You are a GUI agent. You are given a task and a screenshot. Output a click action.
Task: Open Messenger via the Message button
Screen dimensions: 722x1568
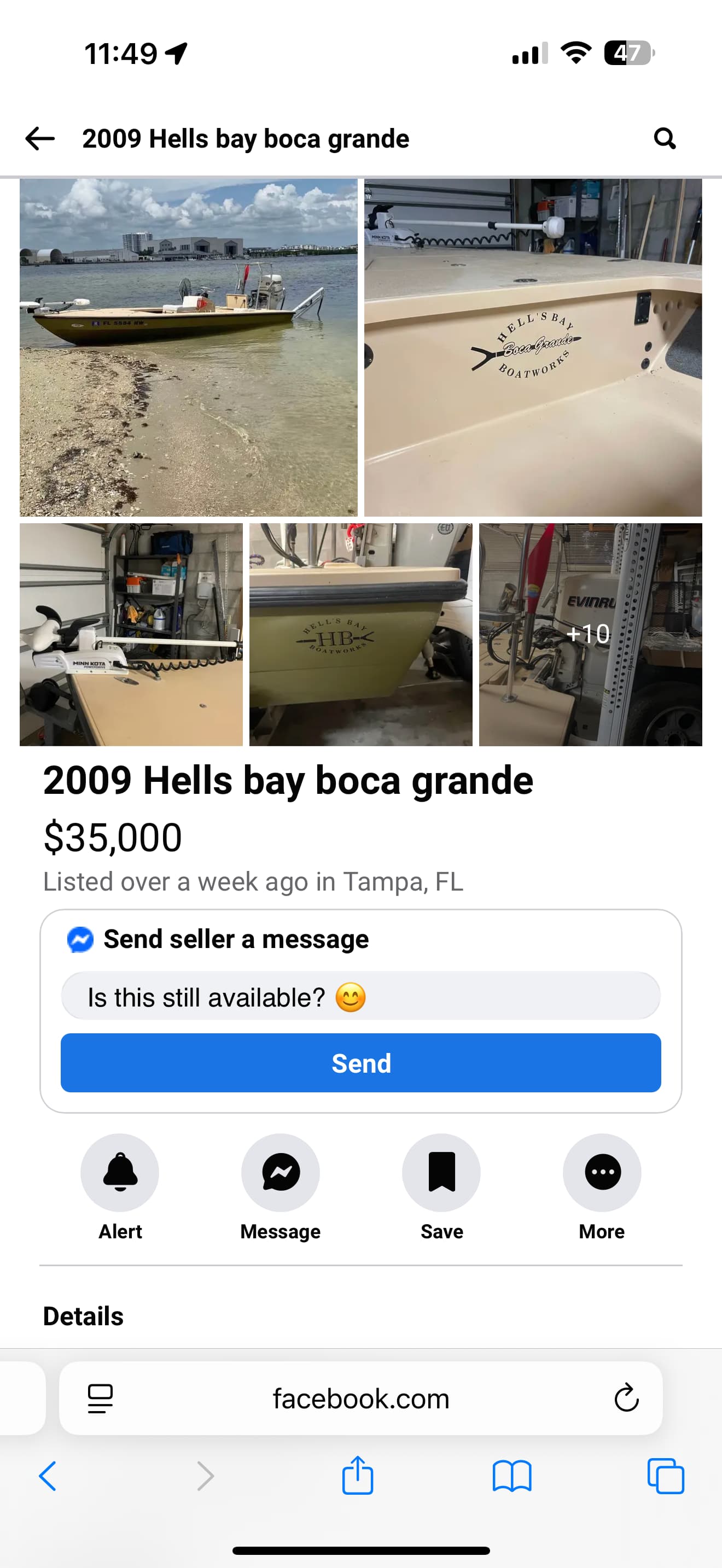281,1172
